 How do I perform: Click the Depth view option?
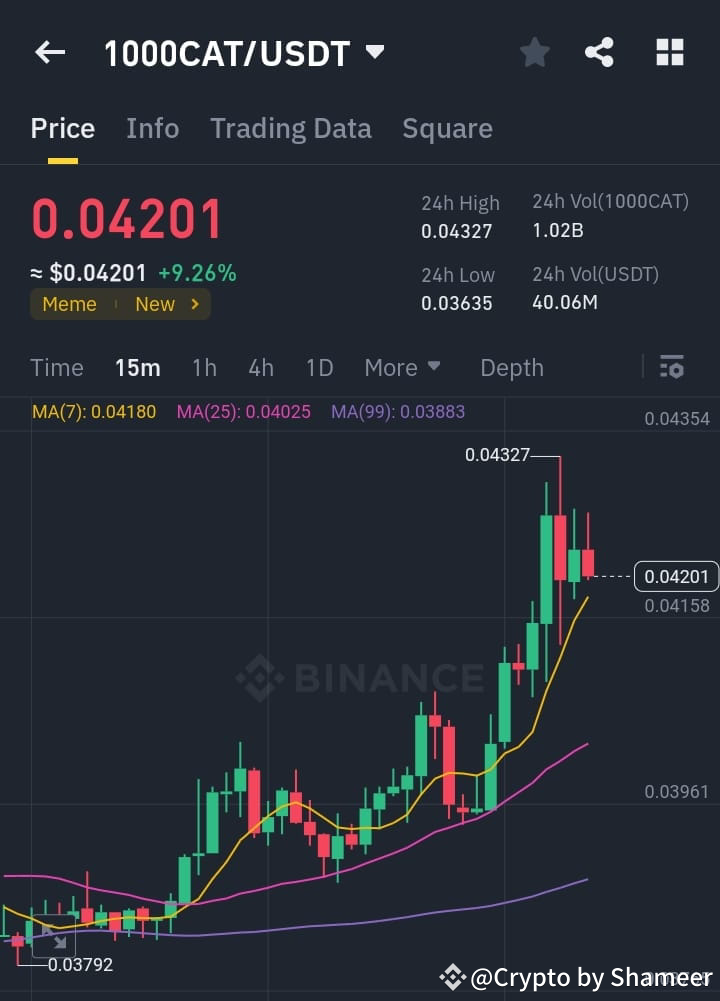[511, 367]
